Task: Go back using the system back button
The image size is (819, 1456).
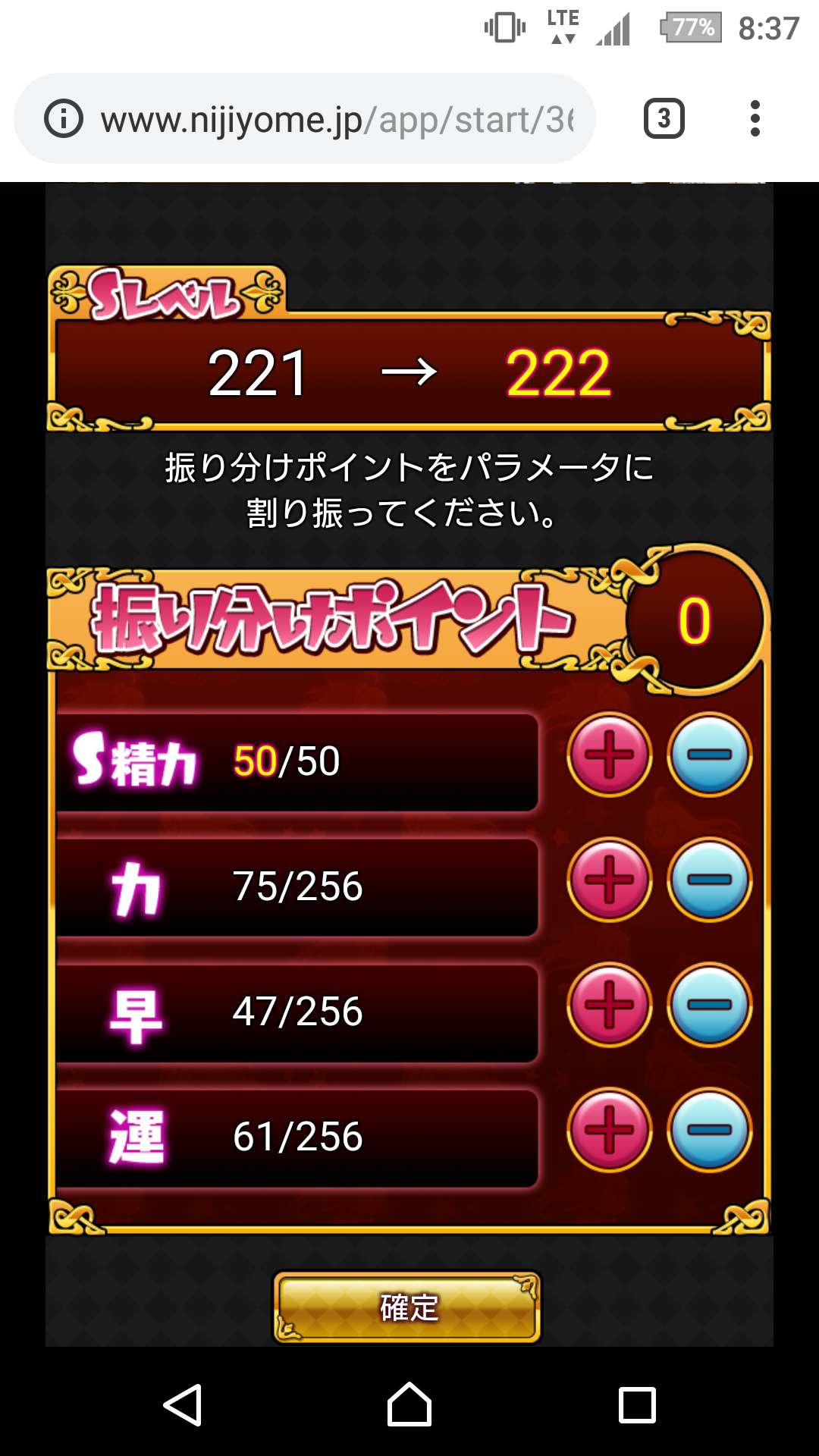Action: pyautogui.click(x=183, y=1405)
